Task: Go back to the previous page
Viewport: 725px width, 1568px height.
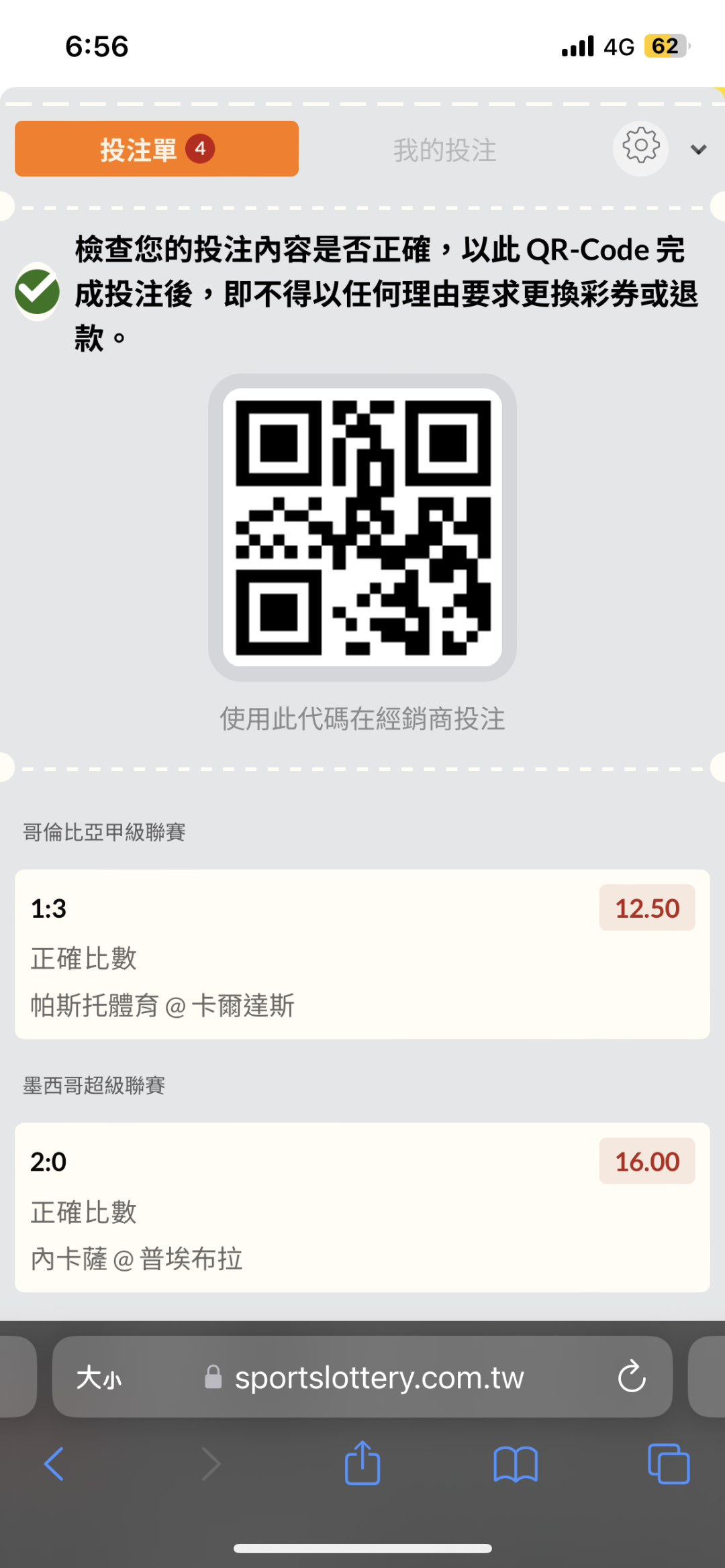Action: (54, 1463)
